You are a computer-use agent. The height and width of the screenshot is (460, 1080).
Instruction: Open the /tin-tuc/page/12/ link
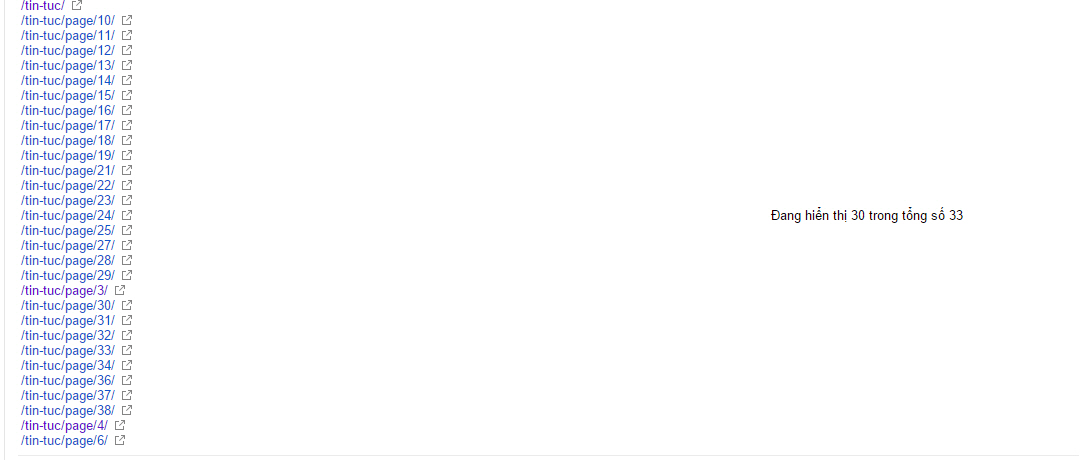(x=67, y=50)
